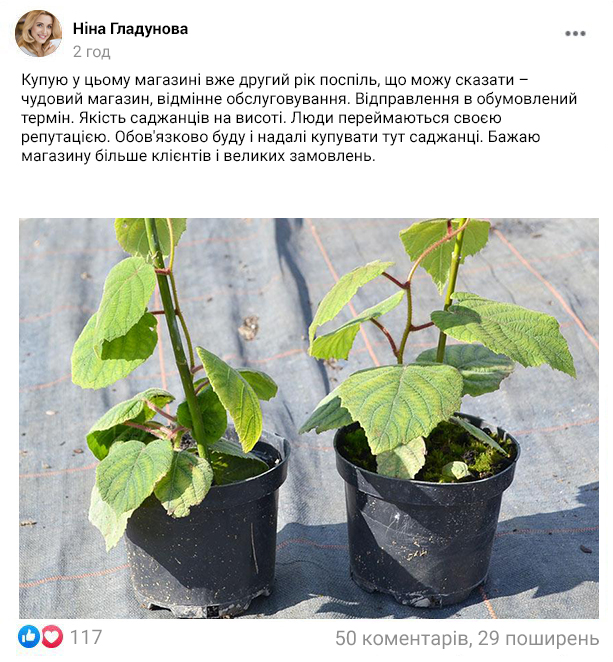The image size is (613, 662).
Task: Open the plant seedlings photo
Action: (308, 418)
